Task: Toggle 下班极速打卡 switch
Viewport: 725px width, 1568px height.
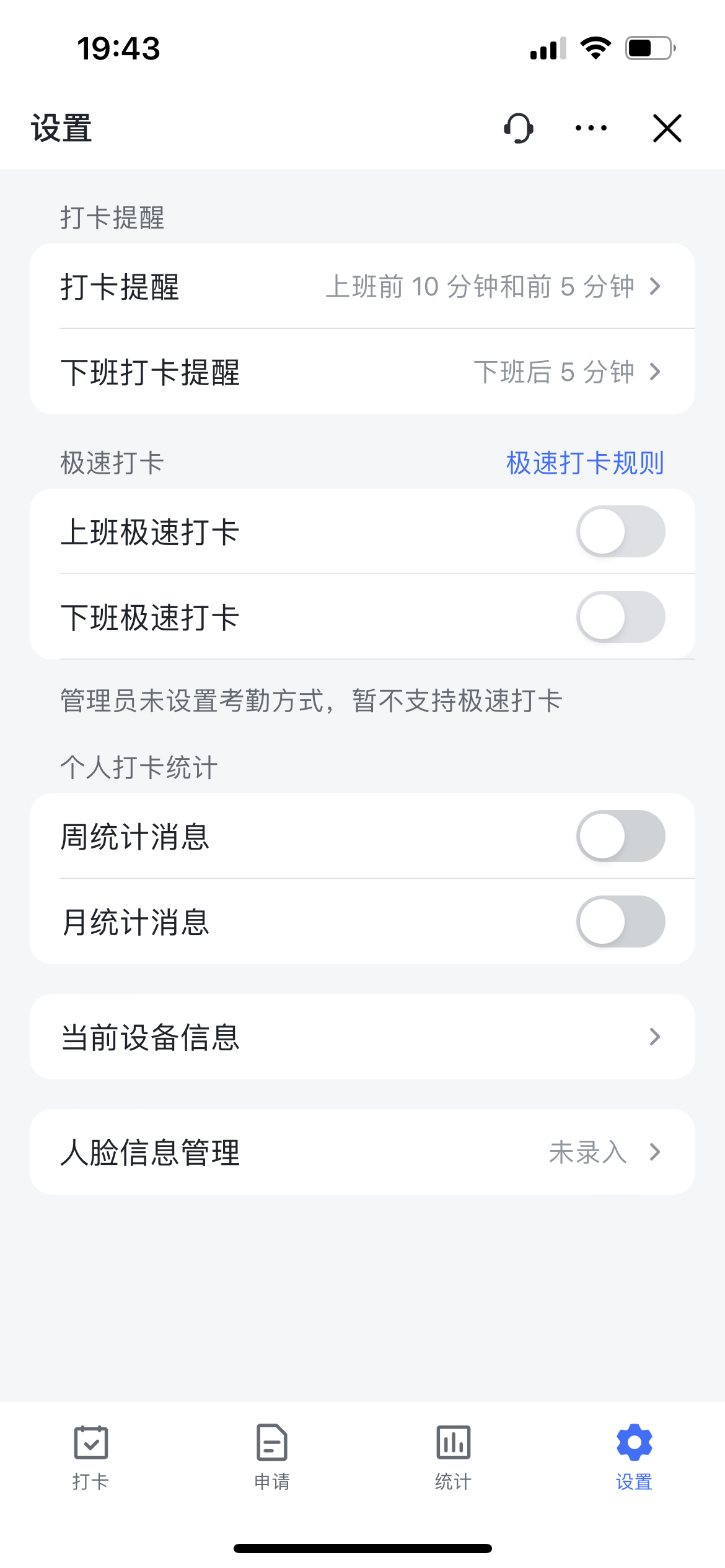Action: pyautogui.click(x=621, y=617)
